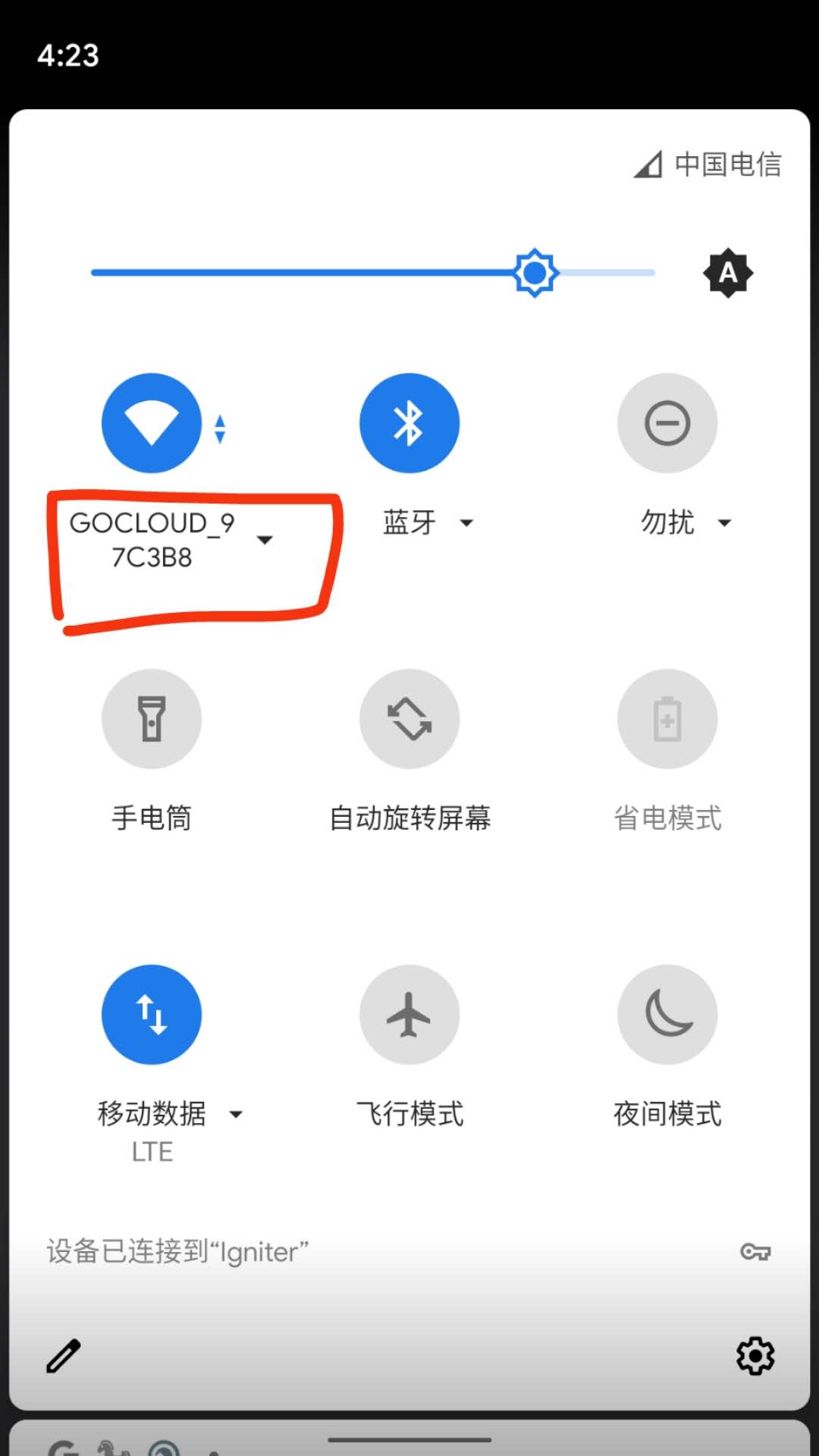
Task: Expand the 移动数据 dropdown arrow
Action: tap(236, 1114)
